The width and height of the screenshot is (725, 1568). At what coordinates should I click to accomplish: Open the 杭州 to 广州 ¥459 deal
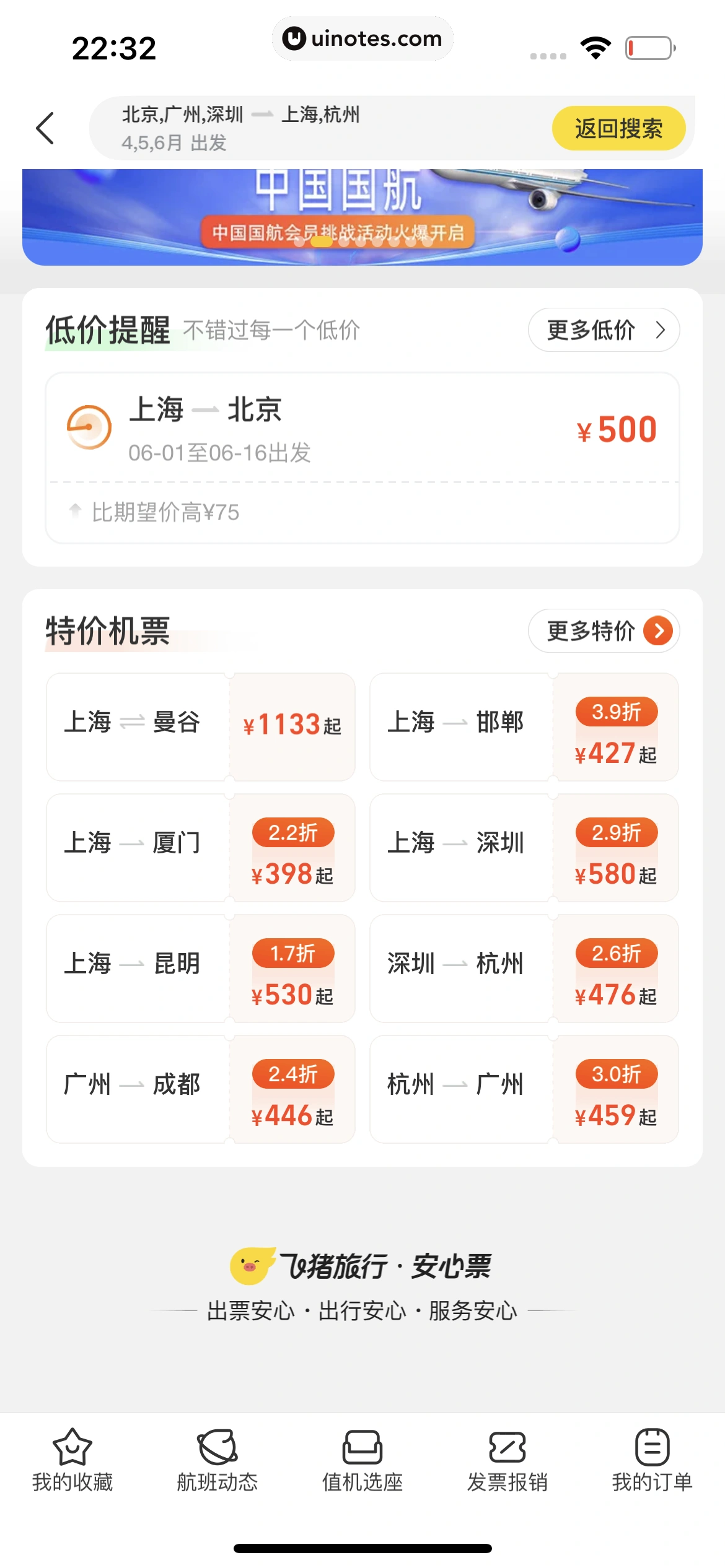[x=524, y=1089]
